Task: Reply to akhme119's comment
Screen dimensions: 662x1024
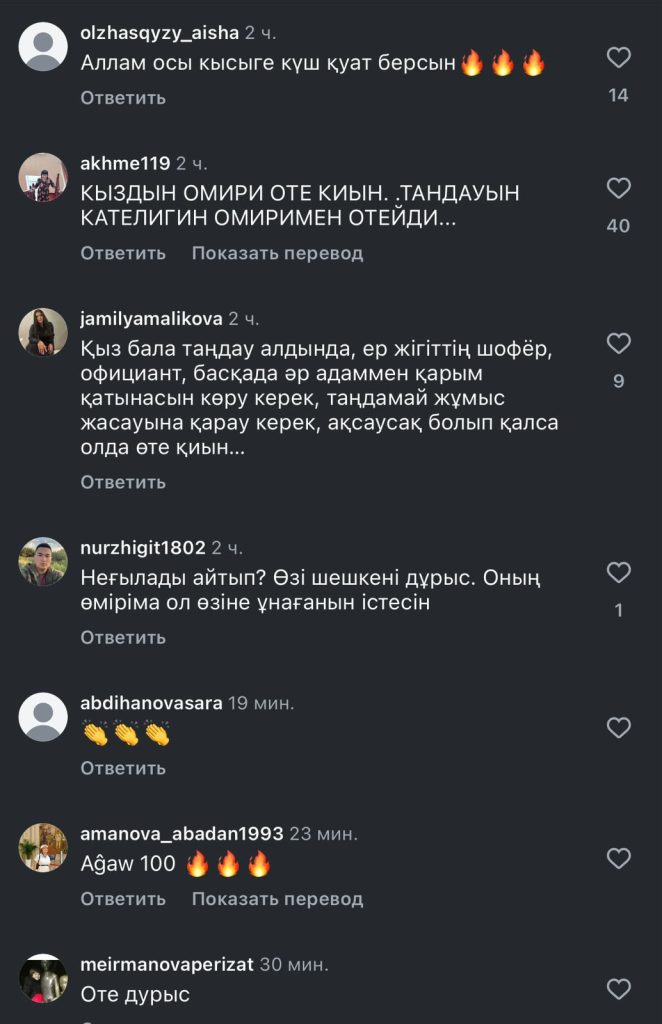Action: (123, 253)
